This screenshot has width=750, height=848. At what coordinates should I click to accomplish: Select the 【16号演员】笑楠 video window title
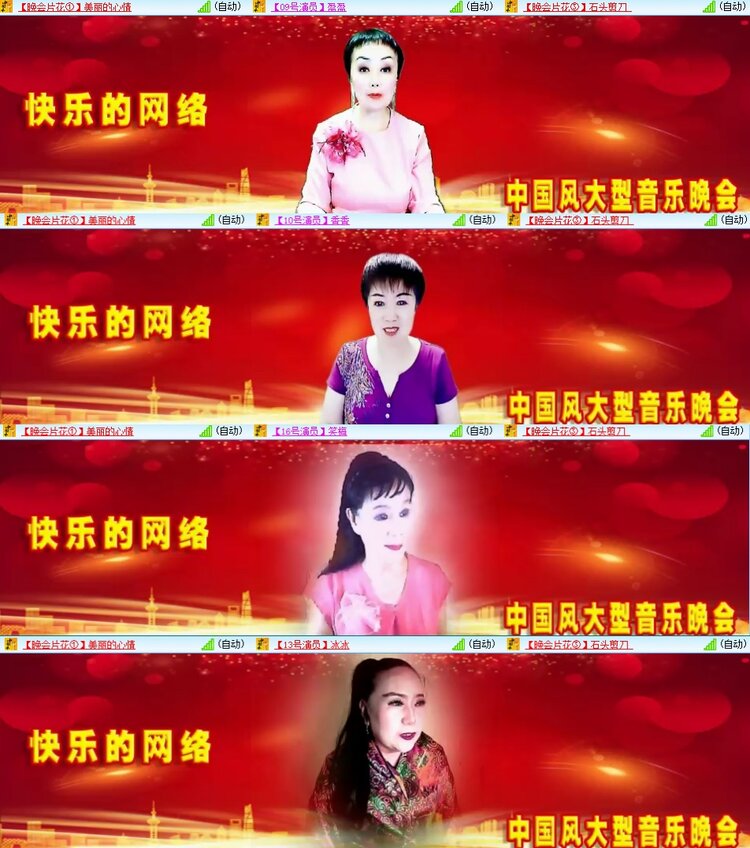pyautogui.click(x=310, y=433)
